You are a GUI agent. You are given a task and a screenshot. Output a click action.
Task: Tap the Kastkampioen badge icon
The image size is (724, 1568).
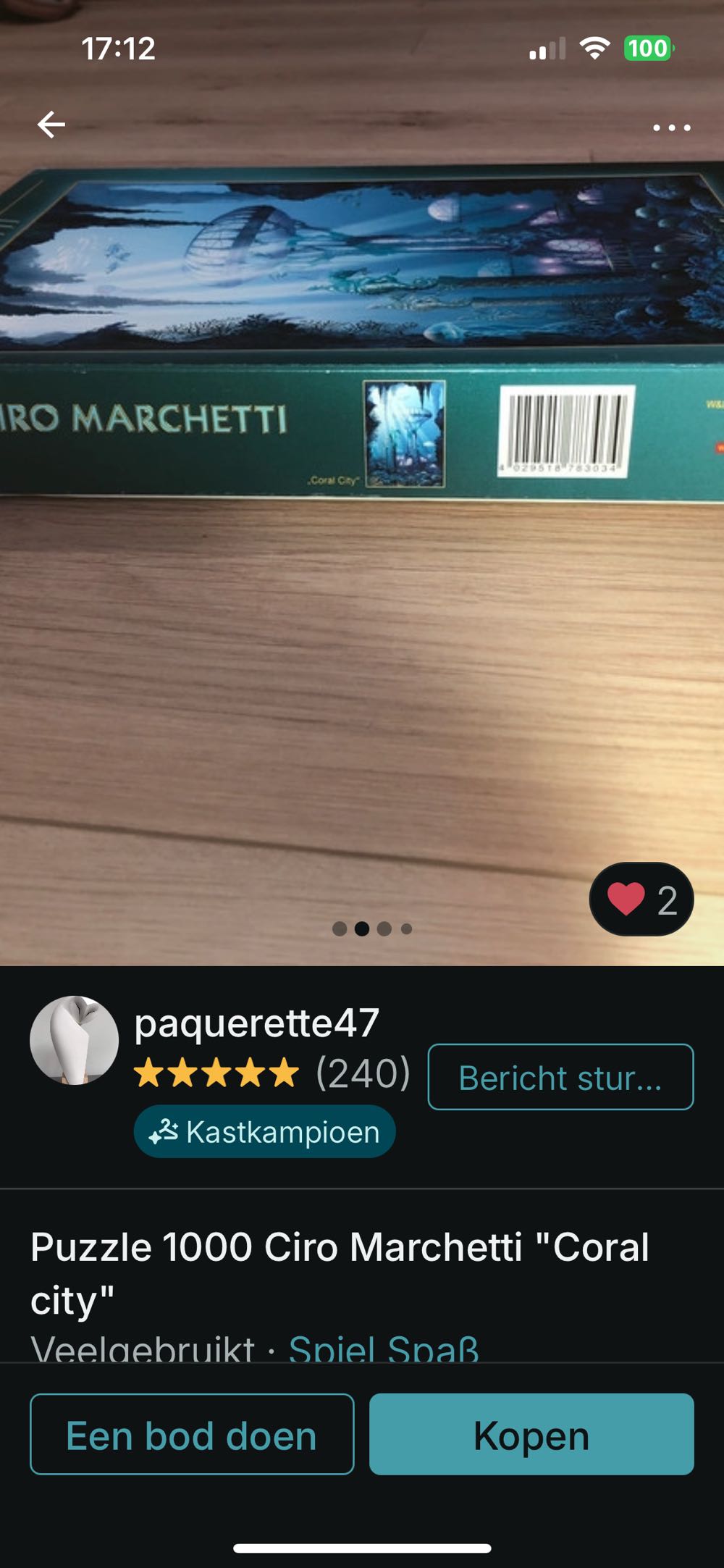tap(167, 1130)
